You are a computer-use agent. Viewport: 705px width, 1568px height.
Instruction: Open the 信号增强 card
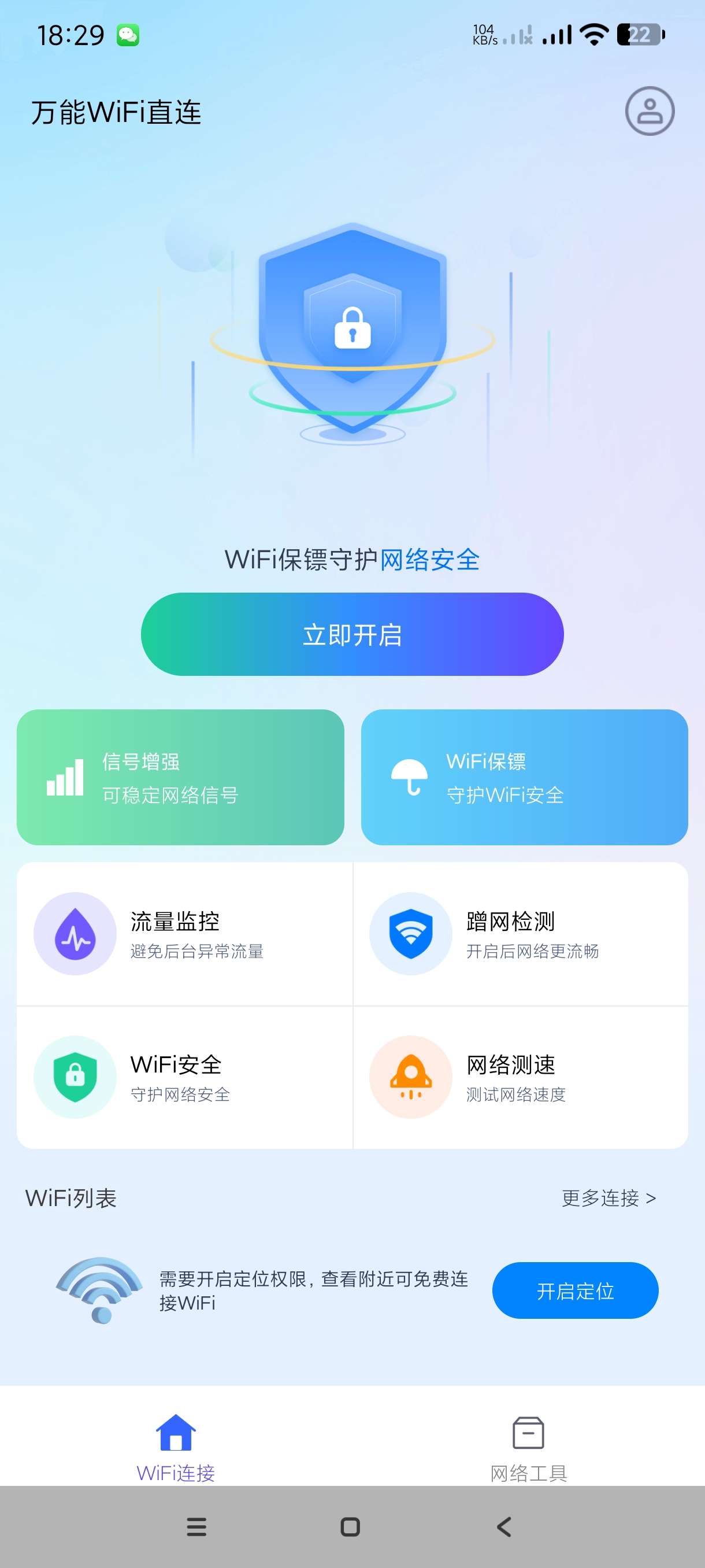[x=180, y=776]
